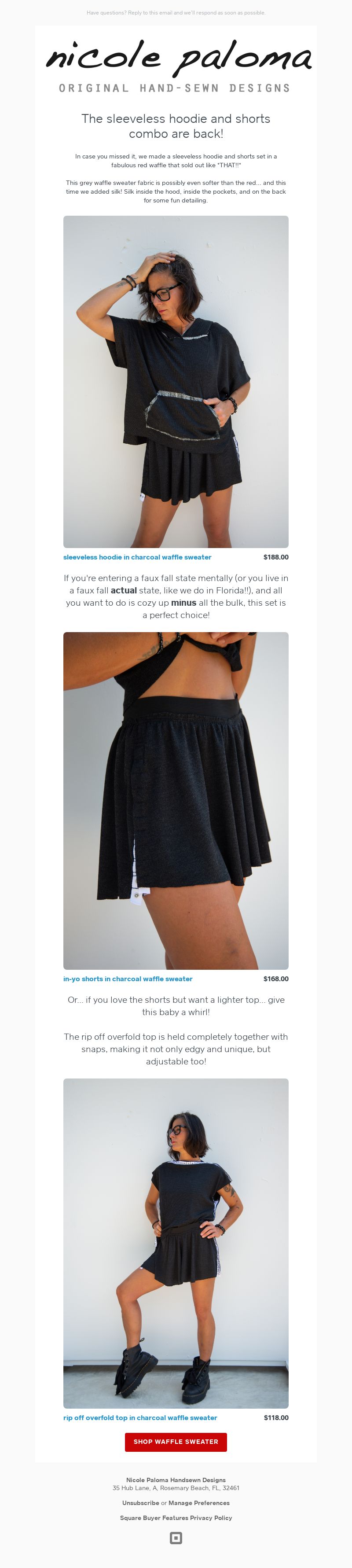
Task: View the in-yo shorts product photo
Action: coord(176,800)
